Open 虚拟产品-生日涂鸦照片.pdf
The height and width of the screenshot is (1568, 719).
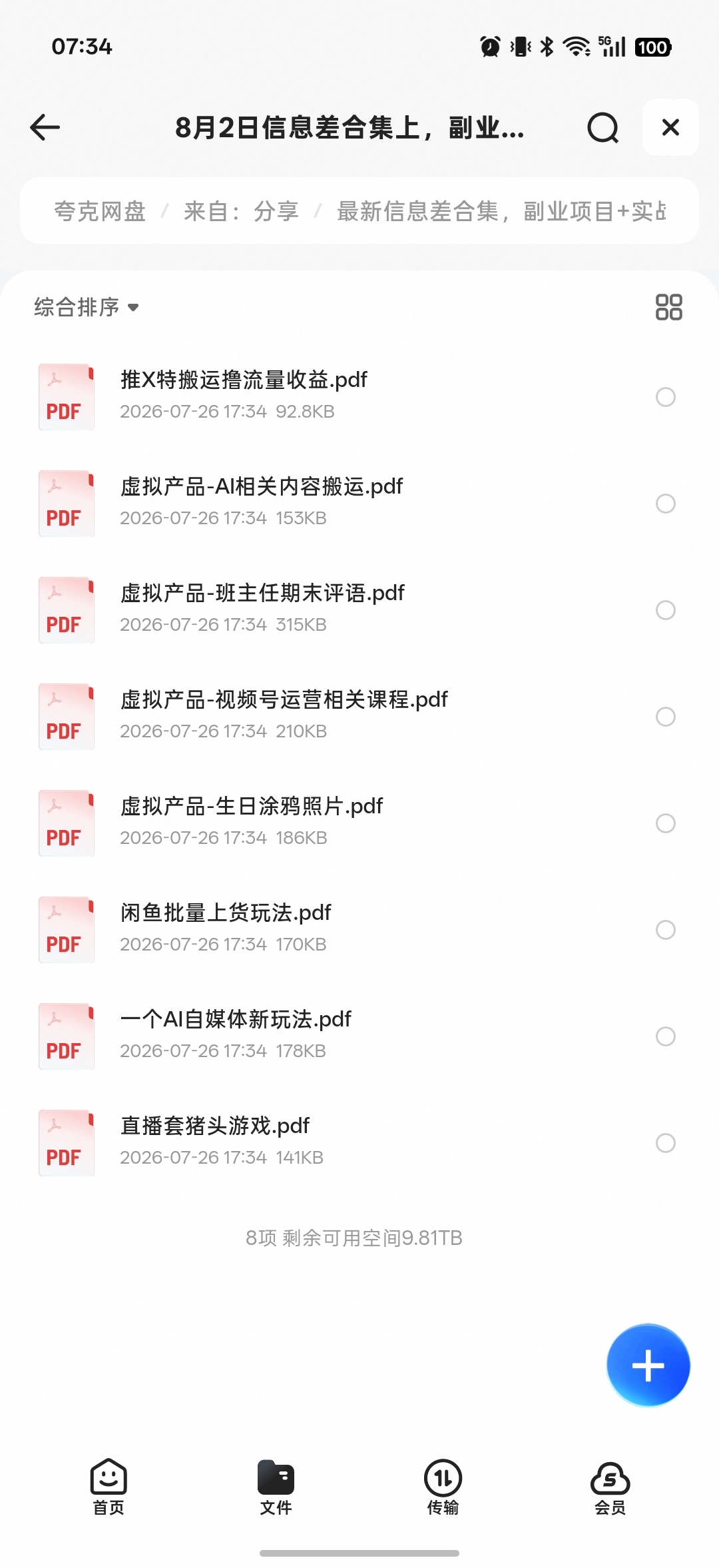click(x=359, y=823)
